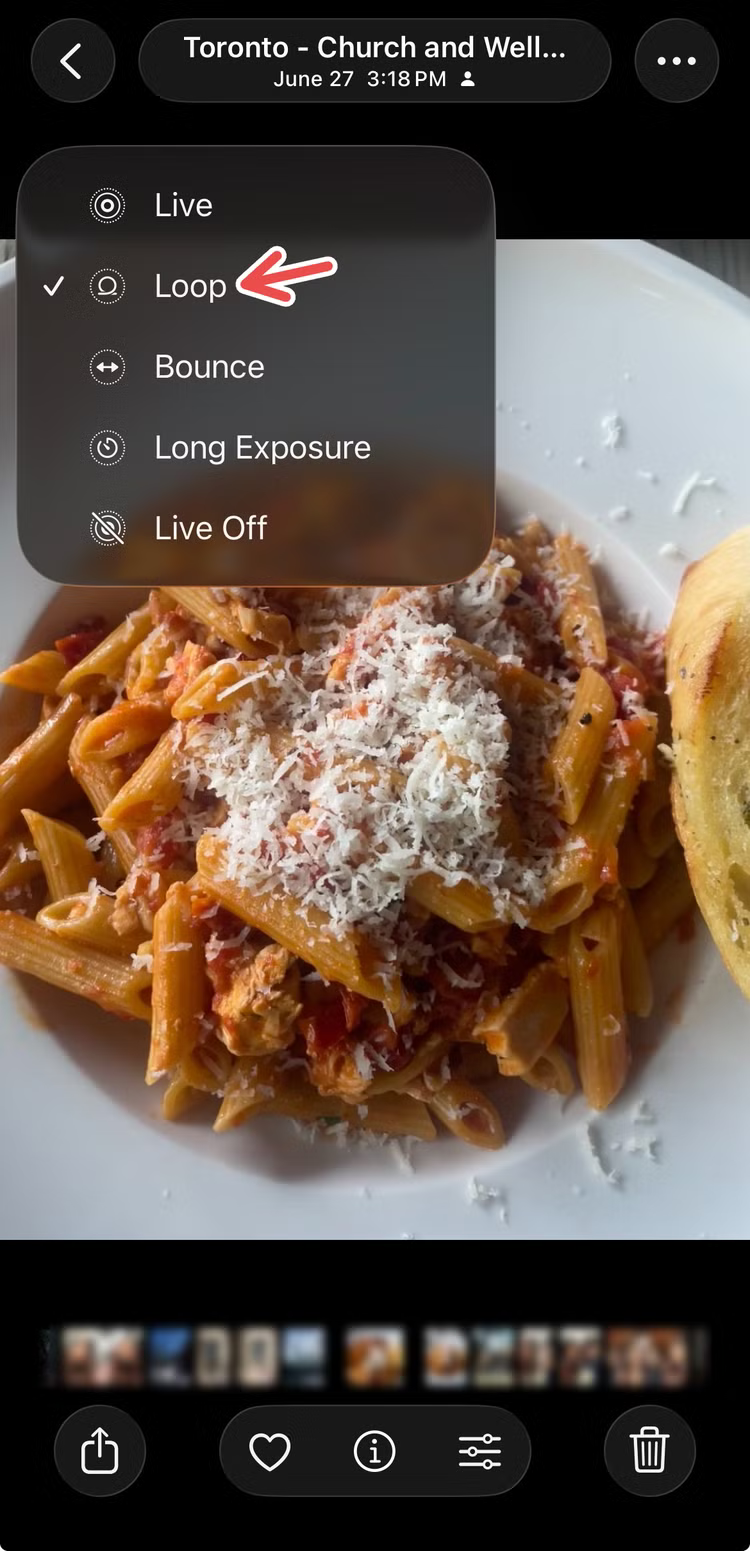The image size is (750, 1551).
Task: Select the Live effect option
Action: pyautogui.click(x=183, y=206)
